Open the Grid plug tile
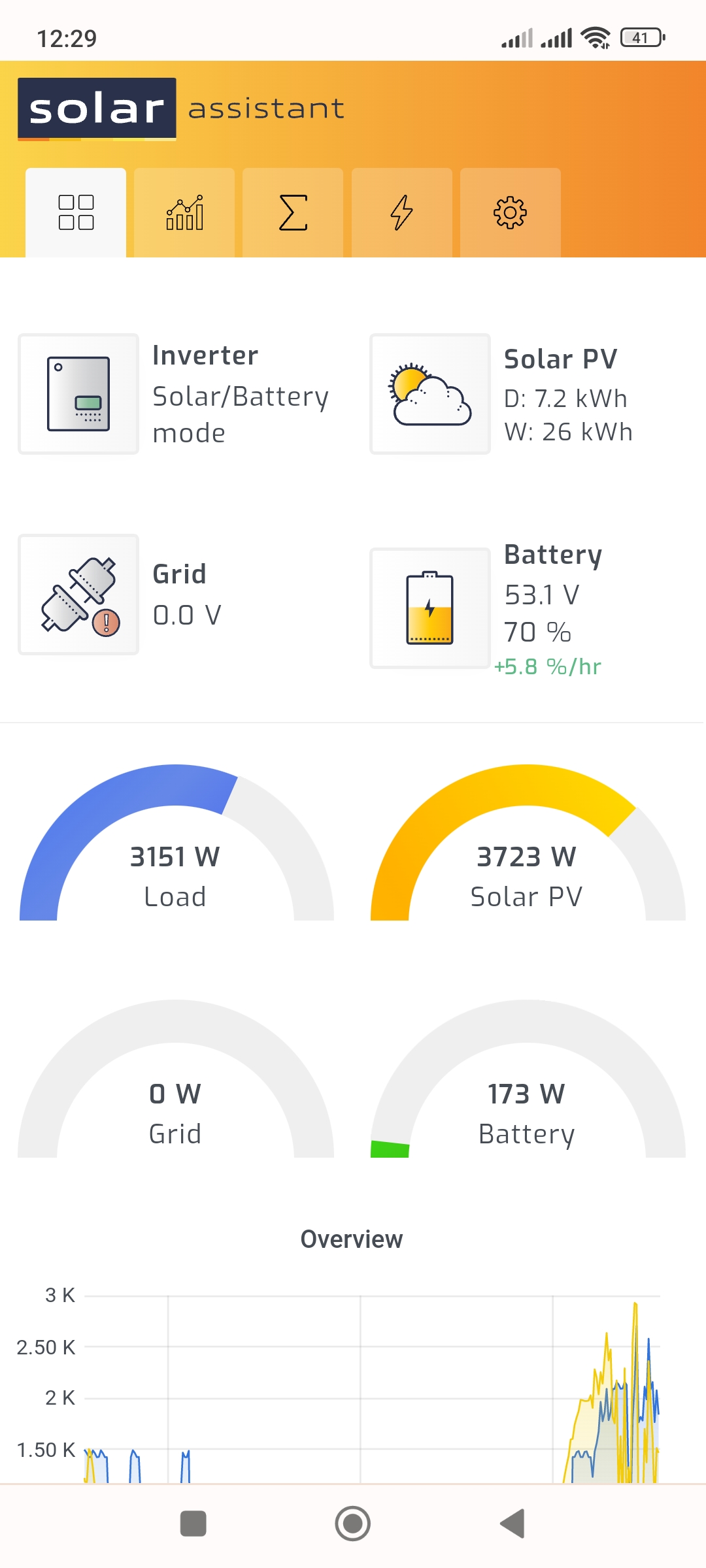Viewport: 706px width, 1568px height. [x=78, y=595]
